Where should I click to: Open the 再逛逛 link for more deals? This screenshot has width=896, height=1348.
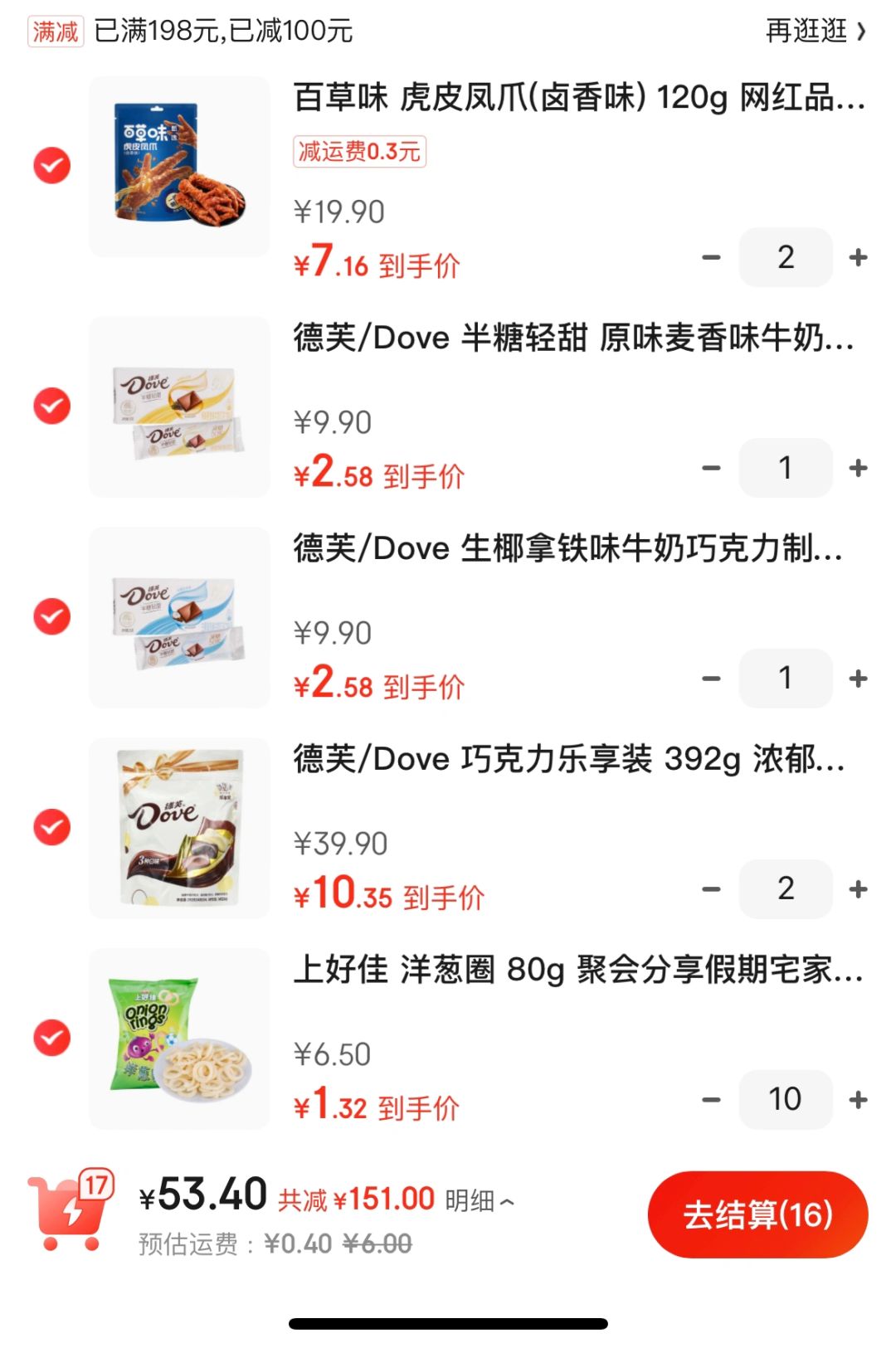tap(815, 32)
